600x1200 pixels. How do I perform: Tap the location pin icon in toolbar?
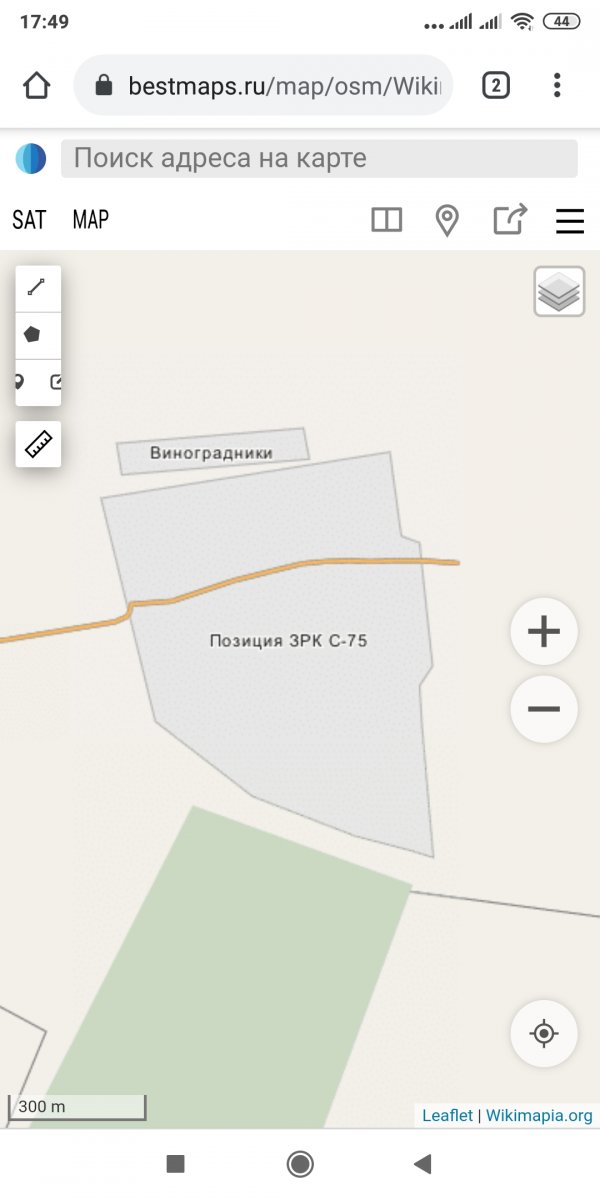coord(447,220)
